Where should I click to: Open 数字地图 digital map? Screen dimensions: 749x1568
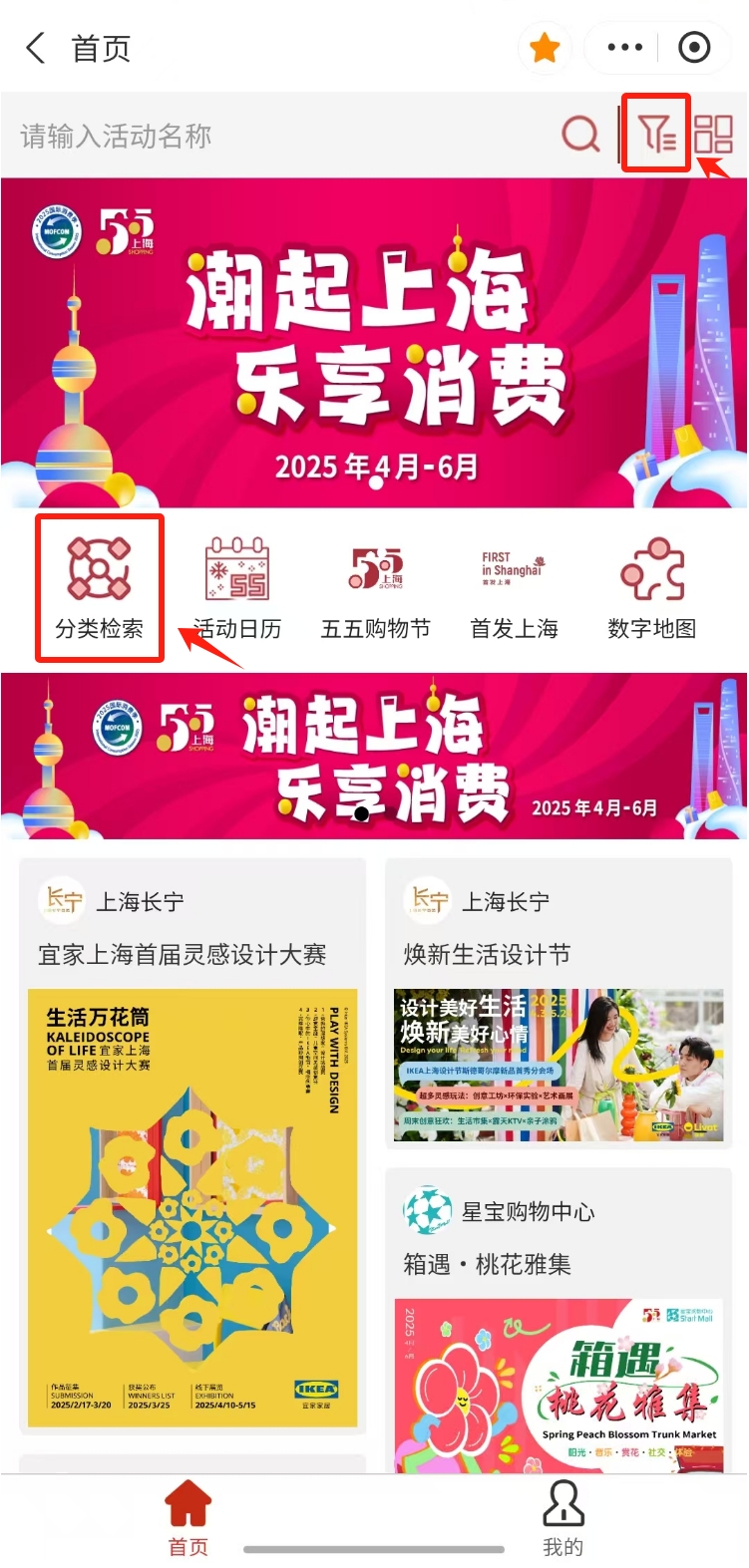coord(652,588)
